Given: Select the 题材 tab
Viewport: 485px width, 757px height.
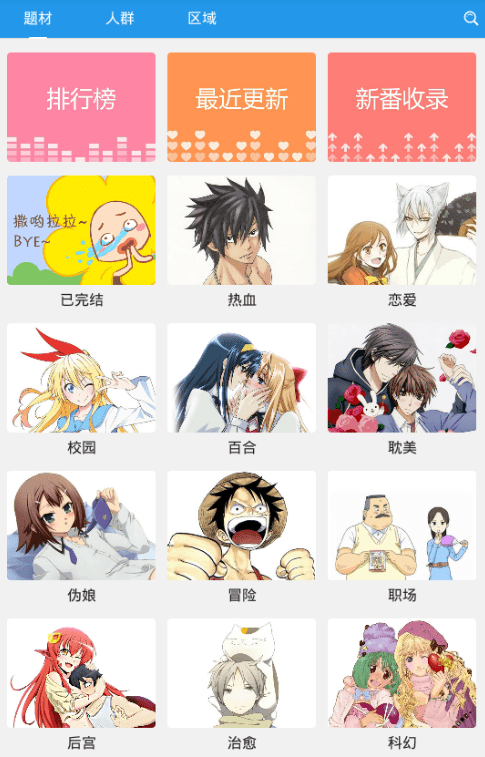Looking at the screenshot, I should (38, 18).
